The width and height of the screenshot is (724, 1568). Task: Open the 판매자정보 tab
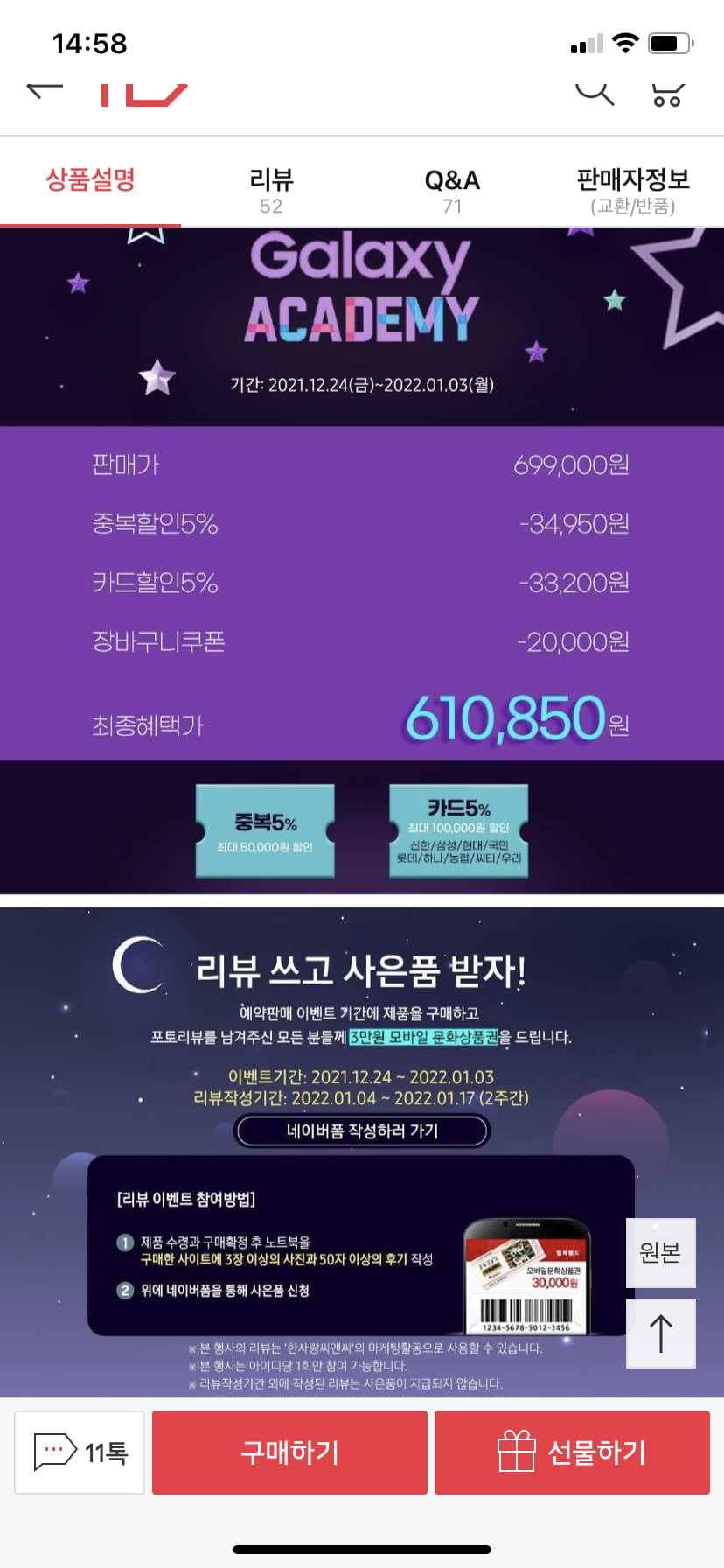(633, 191)
